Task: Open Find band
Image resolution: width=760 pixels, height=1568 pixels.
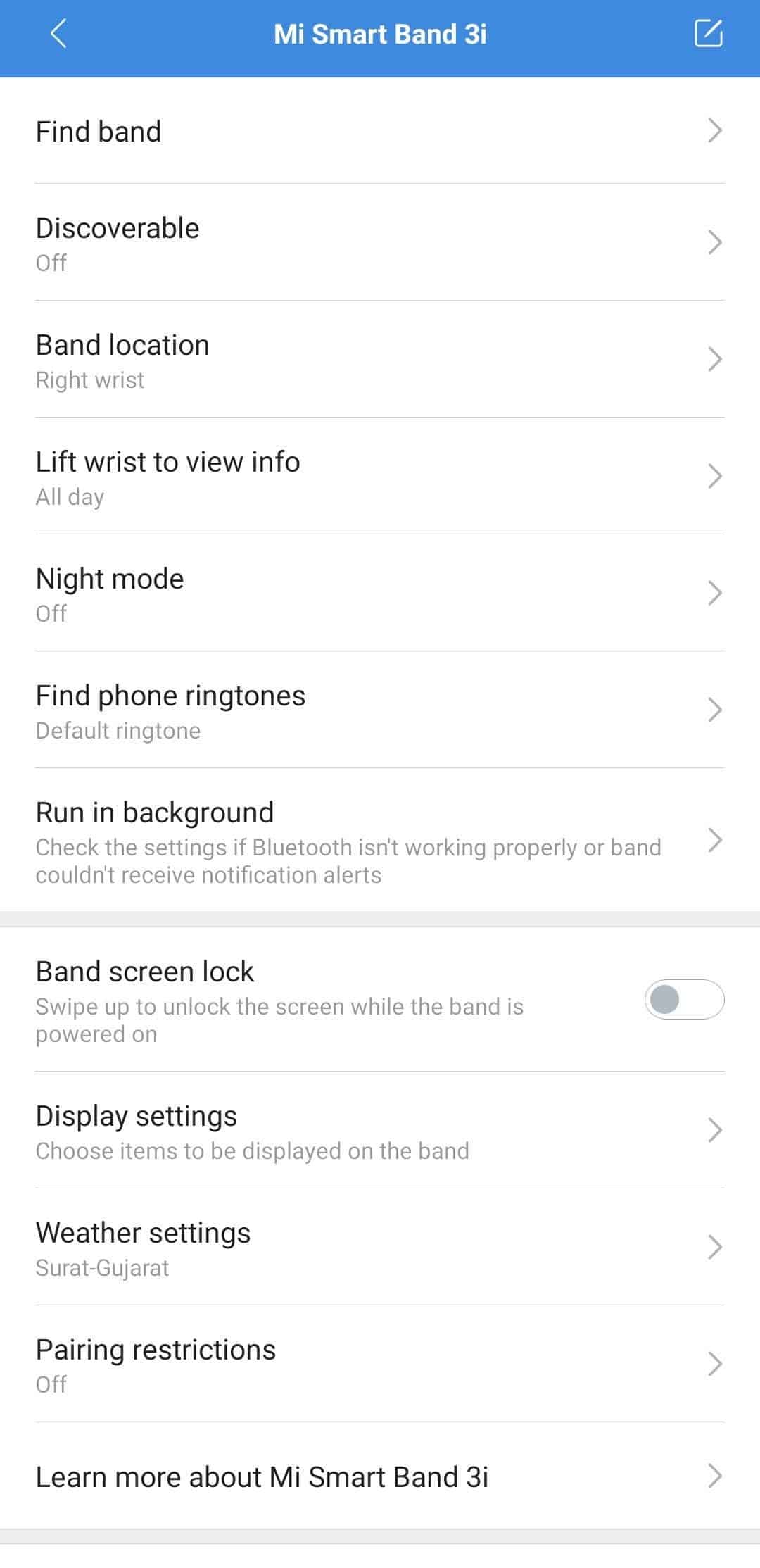Action: (x=380, y=131)
